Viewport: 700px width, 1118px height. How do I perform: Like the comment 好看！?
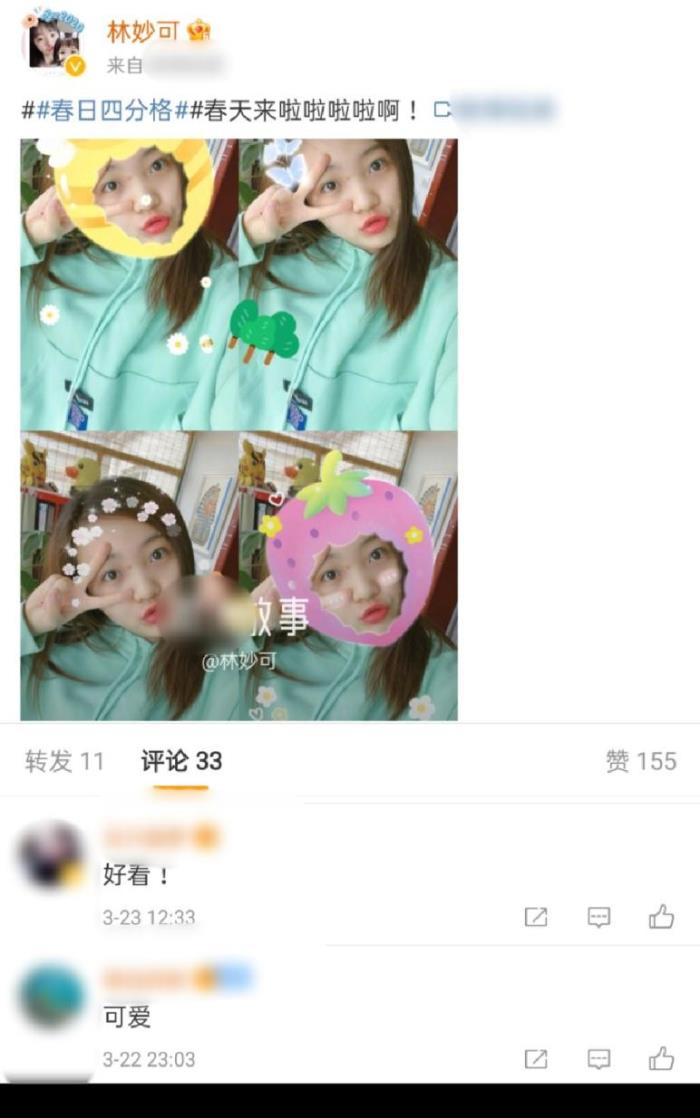click(x=661, y=917)
